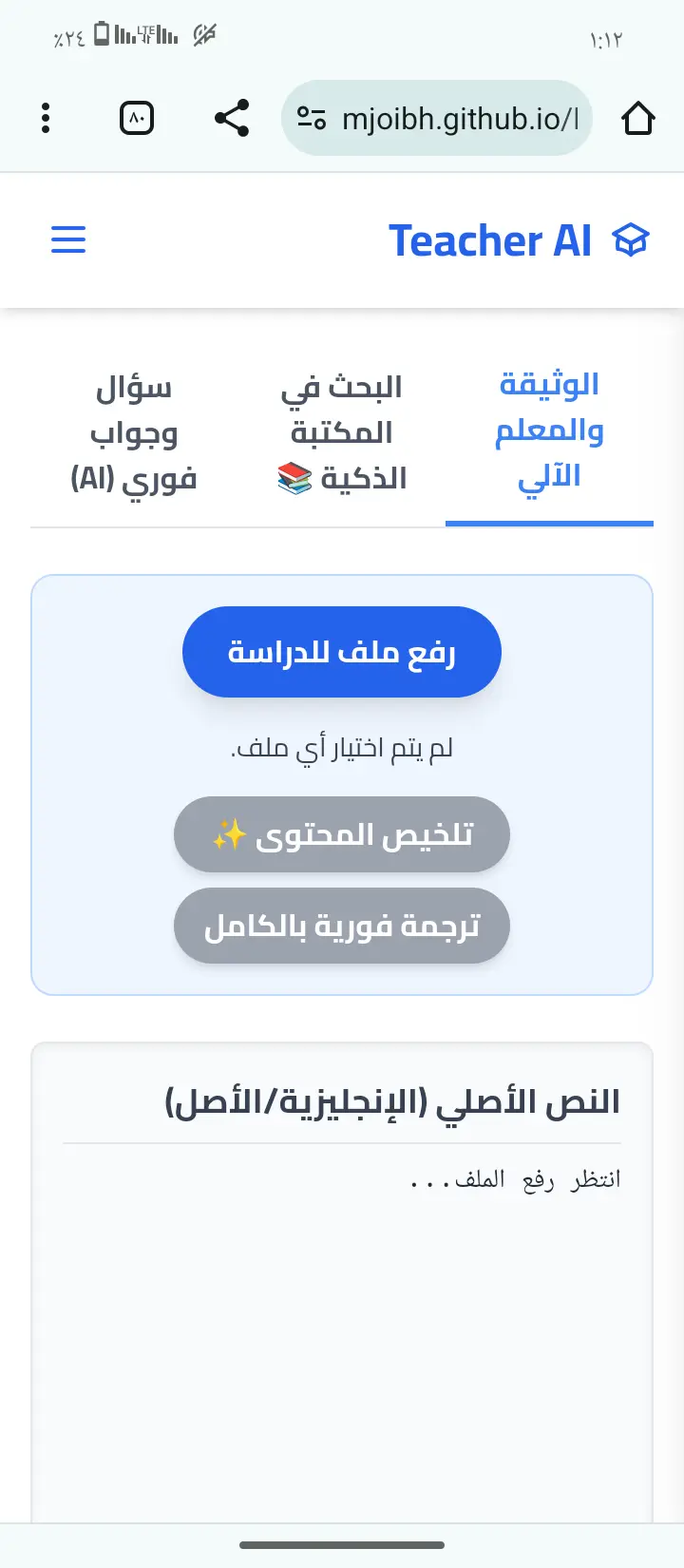
Task: Open the Teacher AI hamburger menu
Action: tap(68, 239)
